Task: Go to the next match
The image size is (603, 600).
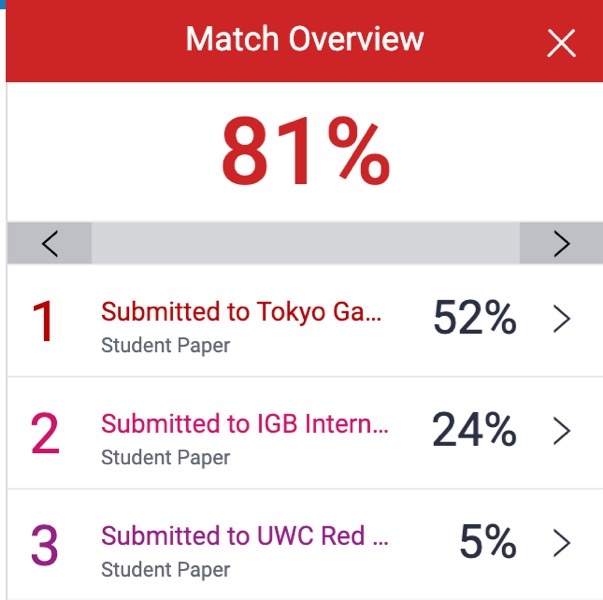Action: [561, 244]
